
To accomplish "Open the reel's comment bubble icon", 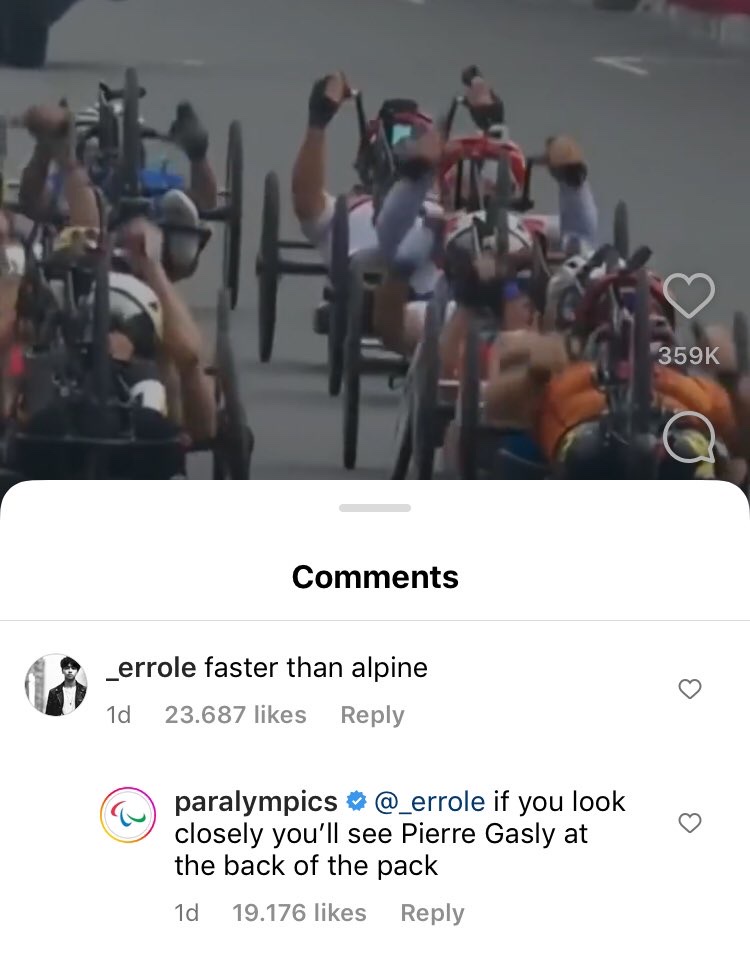I will pos(689,437).
